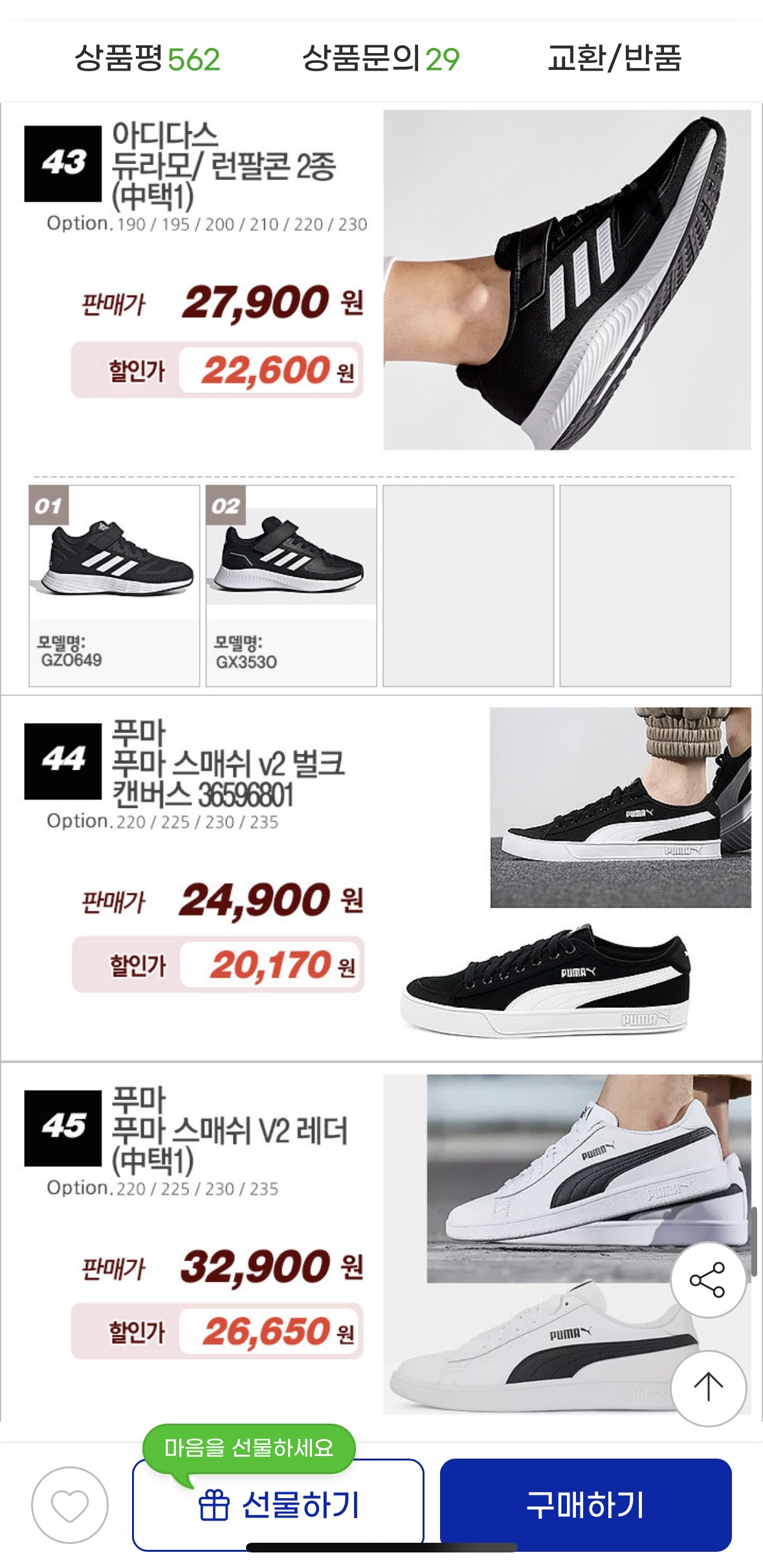
Task: Share this product page
Action: click(x=708, y=1279)
